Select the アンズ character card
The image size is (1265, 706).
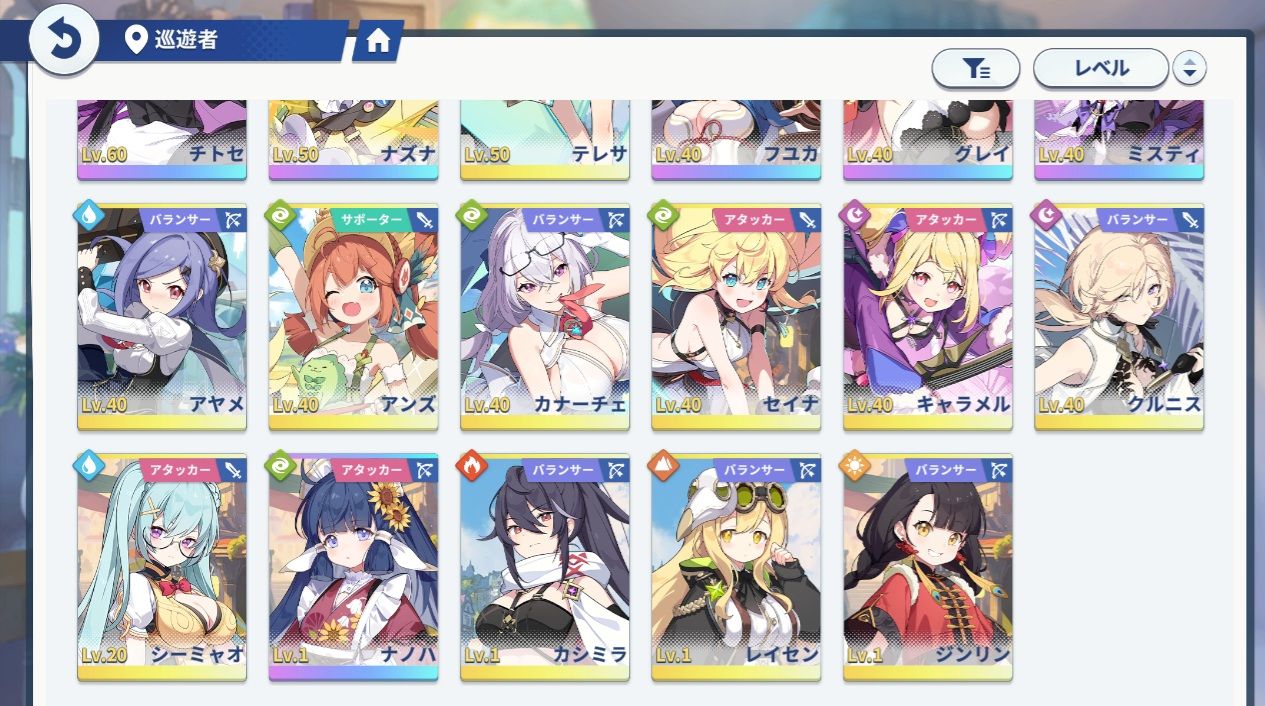[353, 318]
